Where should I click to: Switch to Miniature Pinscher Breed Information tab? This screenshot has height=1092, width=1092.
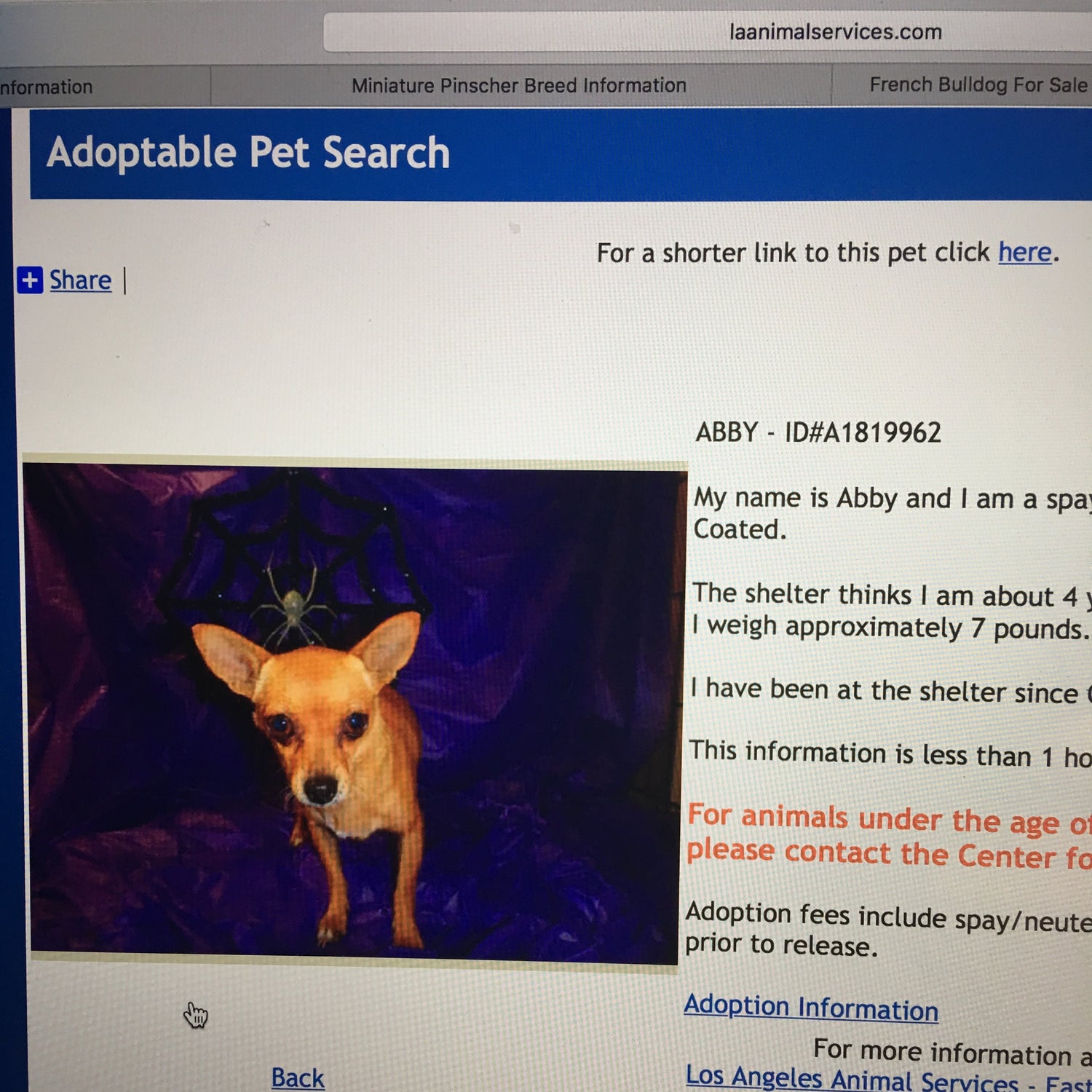pyautogui.click(x=519, y=86)
